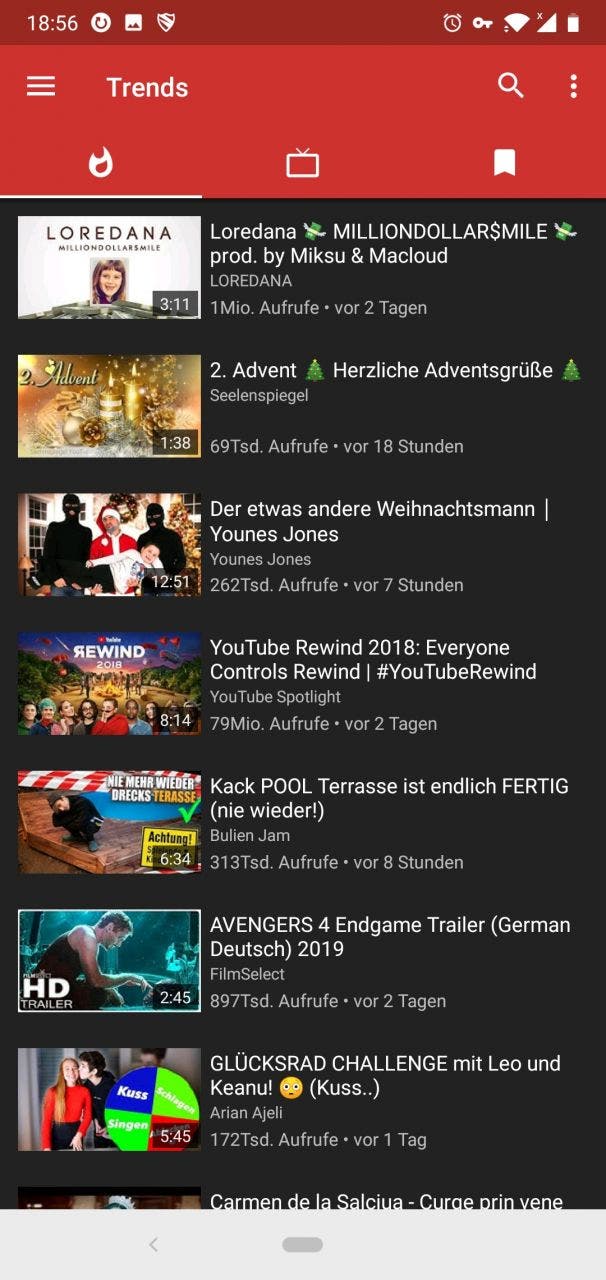Image resolution: width=606 pixels, height=1280 pixels.
Task: Switch to the bookmarks tab
Action: point(505,162)
